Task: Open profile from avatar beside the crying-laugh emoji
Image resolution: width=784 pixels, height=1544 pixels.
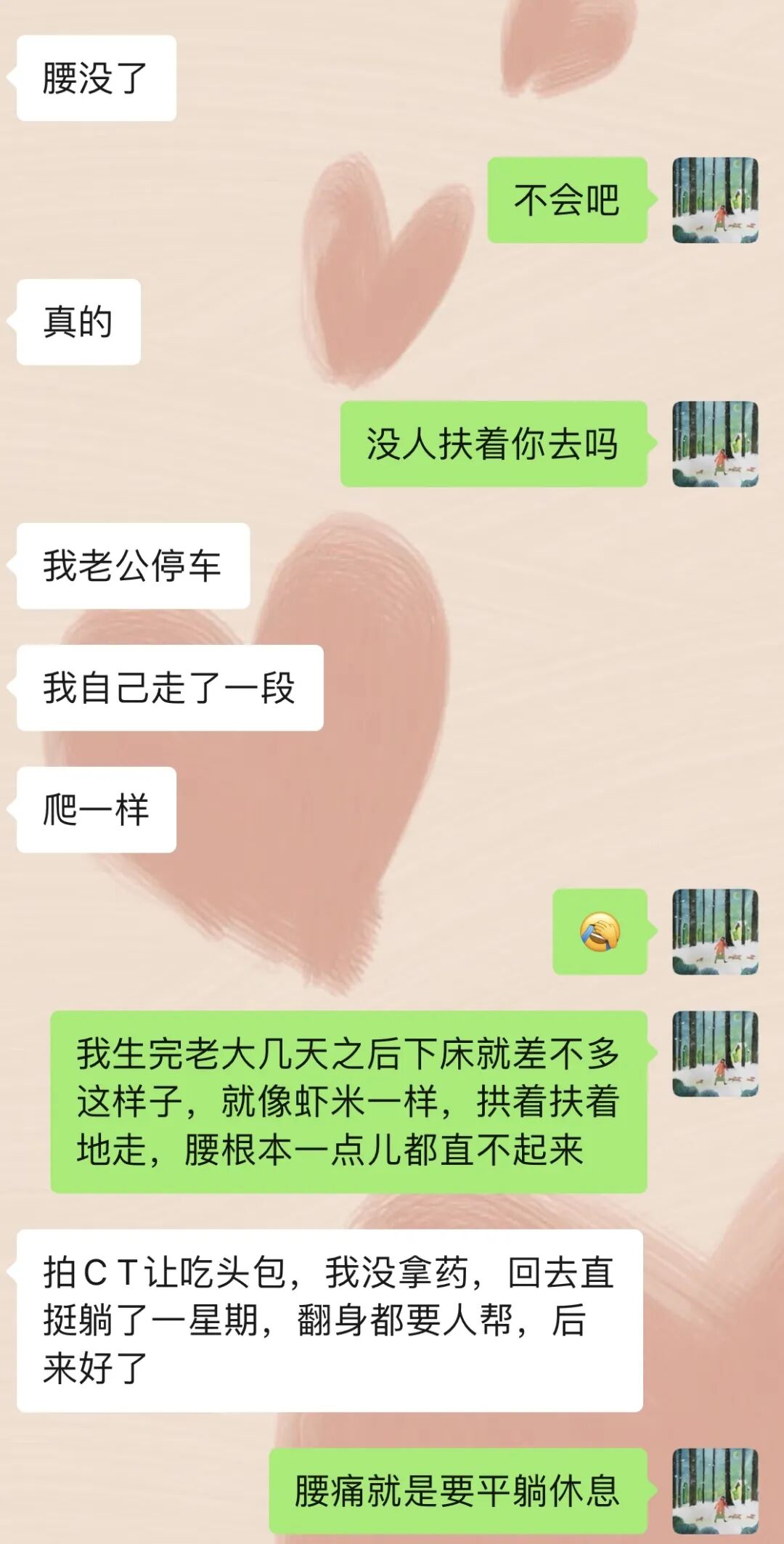Action: tap(715, 932)
